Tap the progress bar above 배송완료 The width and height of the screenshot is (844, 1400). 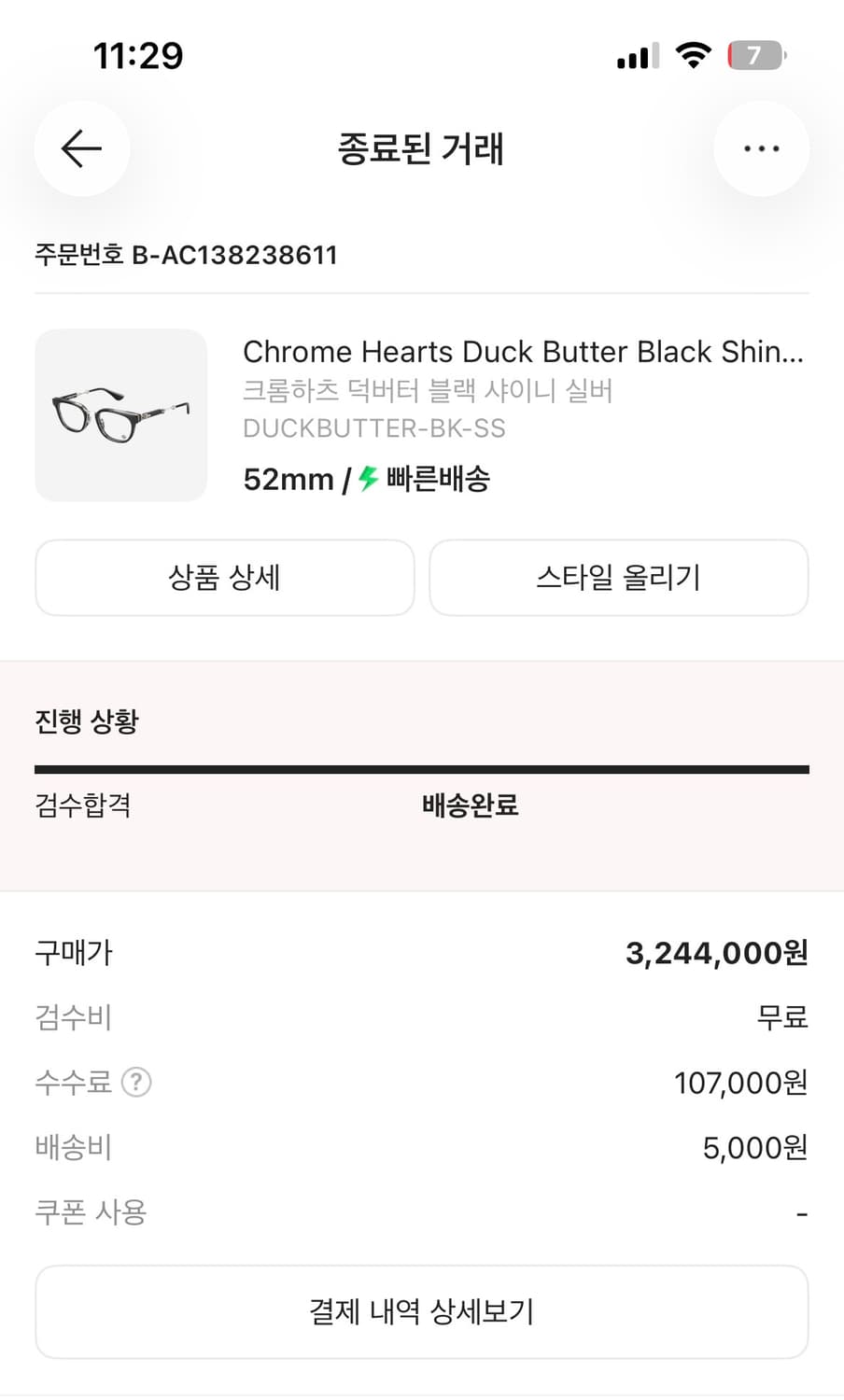pyautogui.click(x=422, y=768)
